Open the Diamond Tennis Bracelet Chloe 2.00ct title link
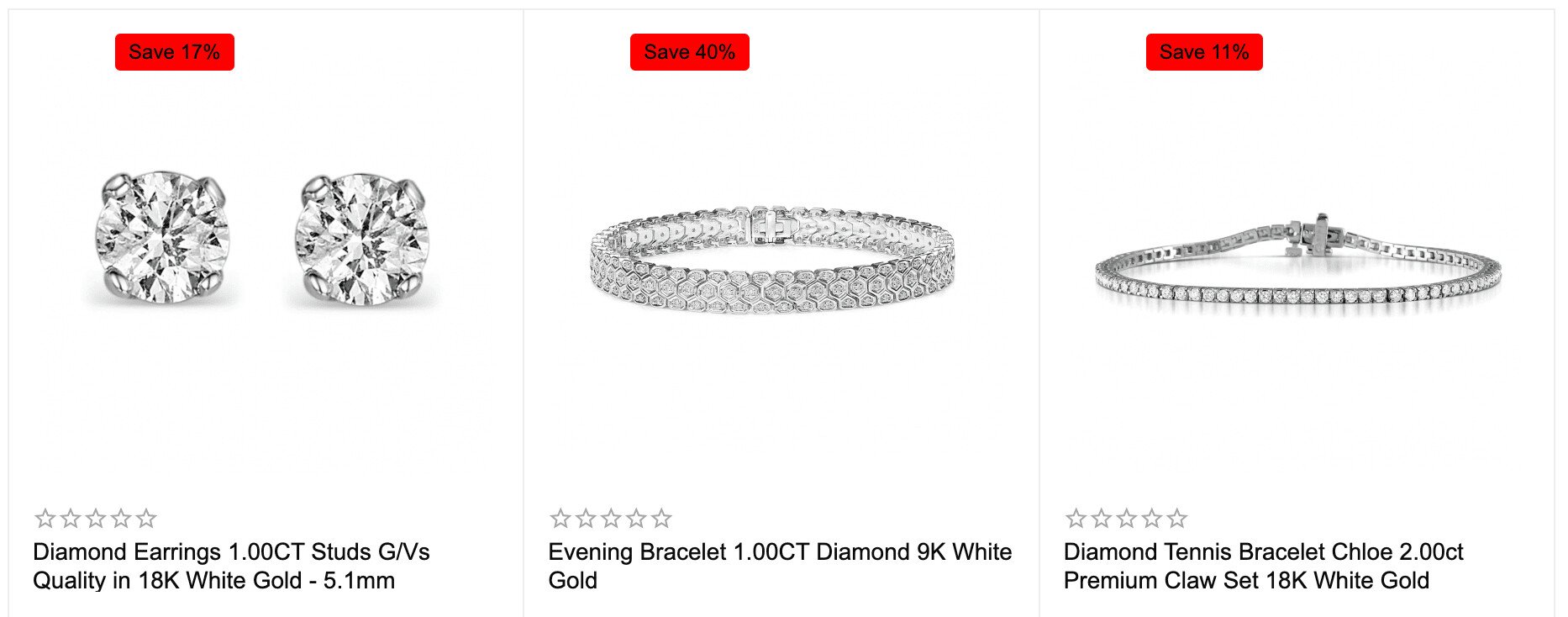The height and width of the screenshot is (617, 1568). click(1262, 566)
